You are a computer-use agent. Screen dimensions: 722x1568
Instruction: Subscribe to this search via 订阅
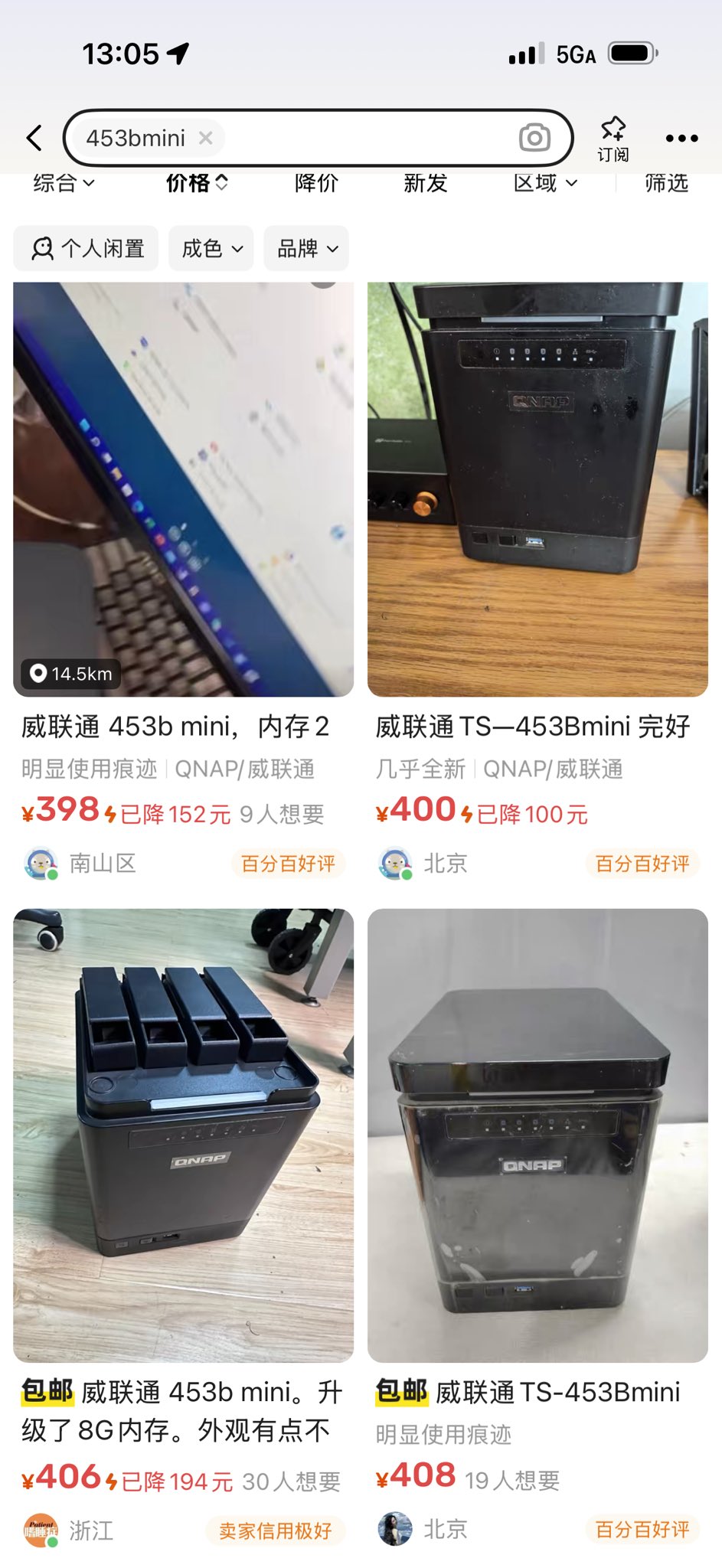(x=613, y=139)
